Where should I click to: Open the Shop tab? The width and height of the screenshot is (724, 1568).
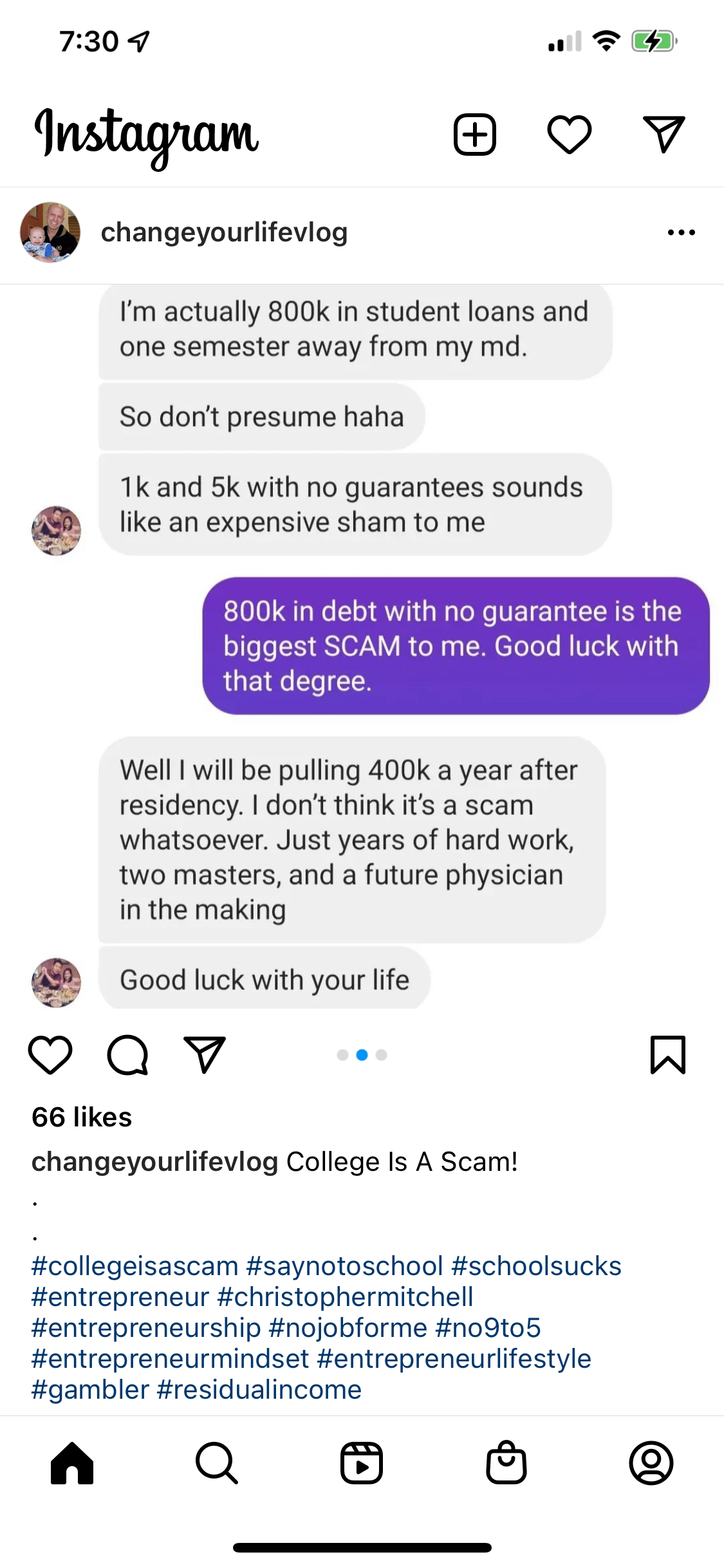[506, 1463]
